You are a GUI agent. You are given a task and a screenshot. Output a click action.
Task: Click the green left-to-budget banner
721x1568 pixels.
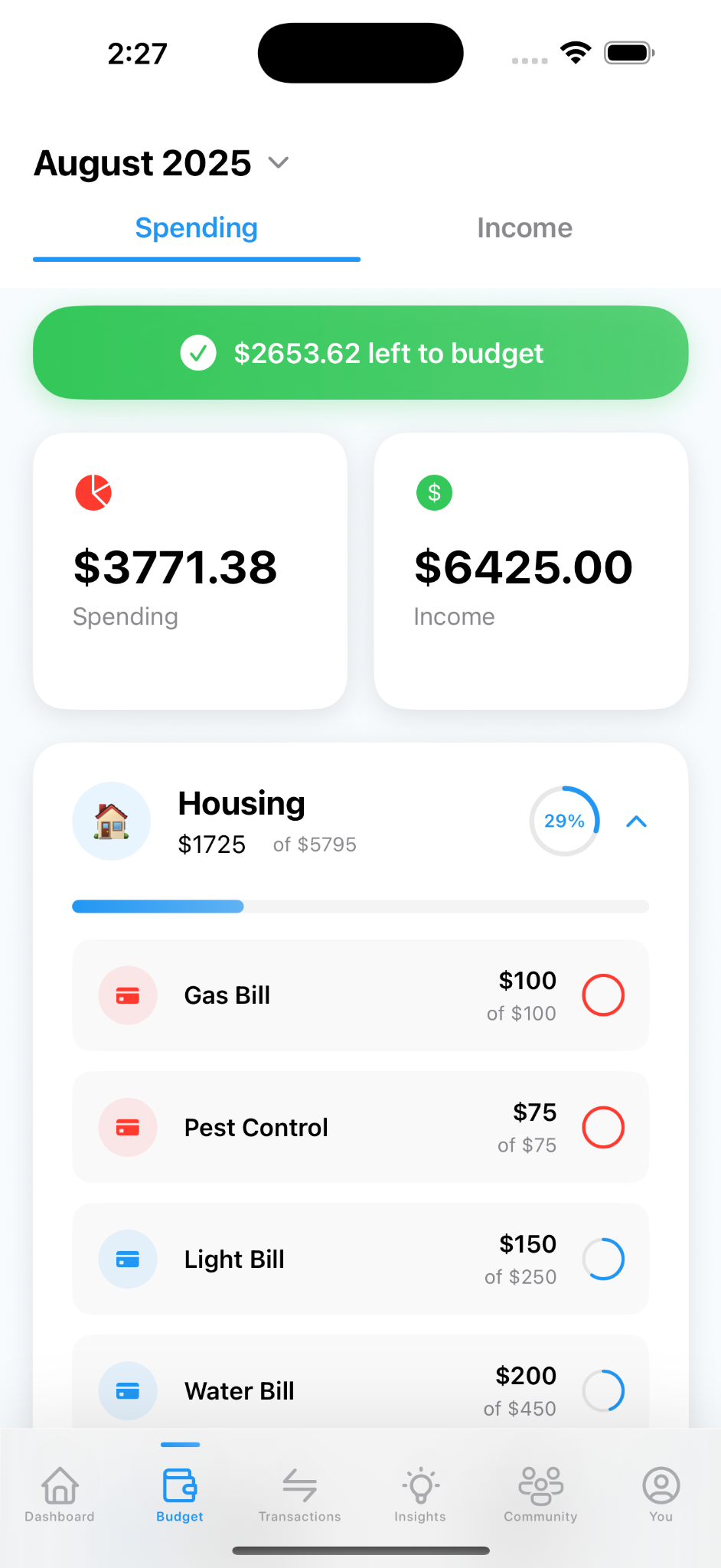pos(360,353)
